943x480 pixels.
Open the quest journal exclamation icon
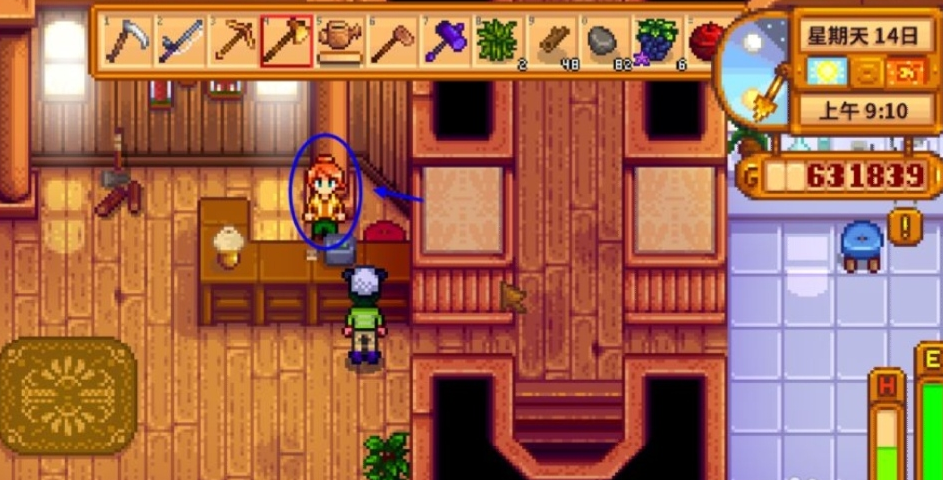point(905,226)
